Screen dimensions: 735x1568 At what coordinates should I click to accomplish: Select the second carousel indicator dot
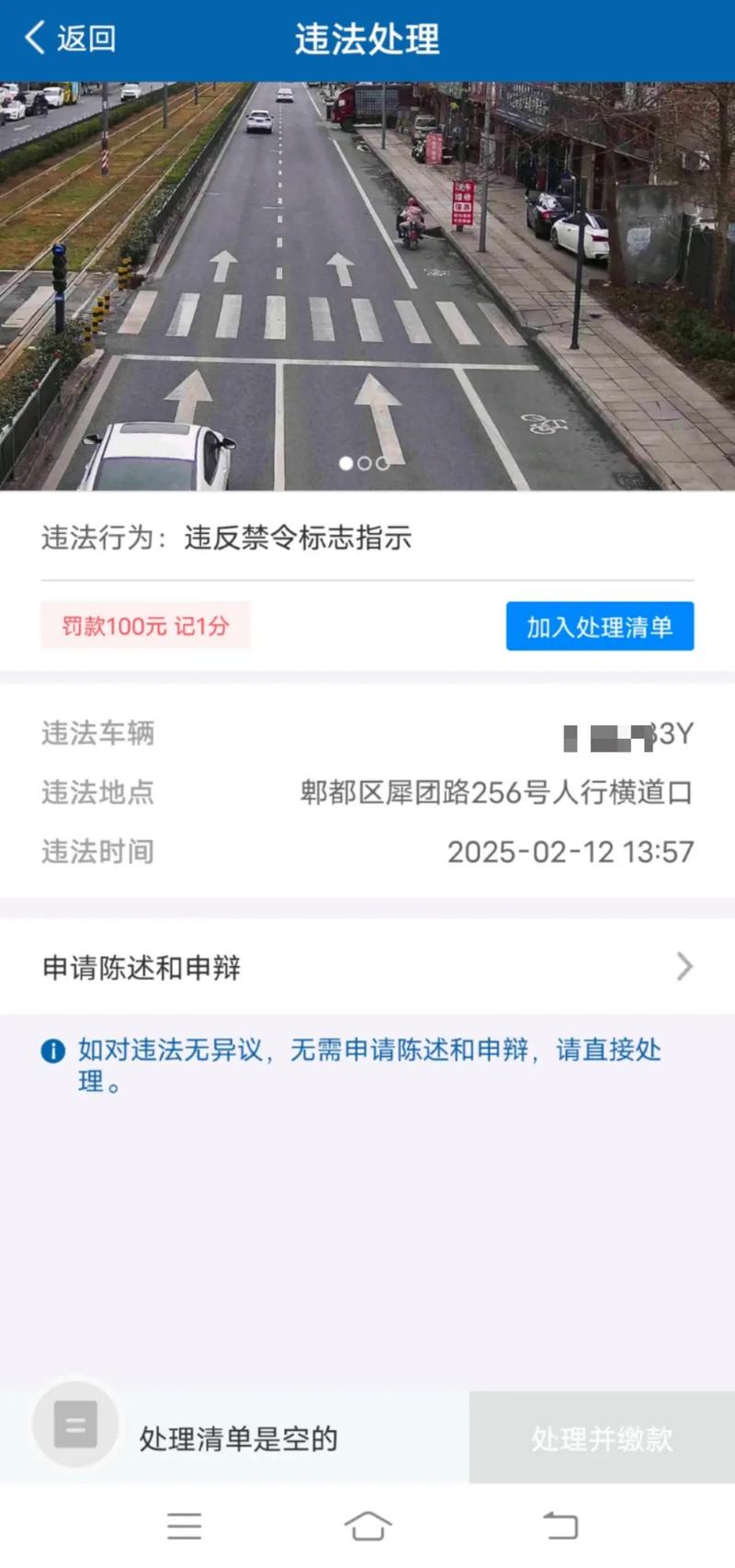tap(365, 464)
